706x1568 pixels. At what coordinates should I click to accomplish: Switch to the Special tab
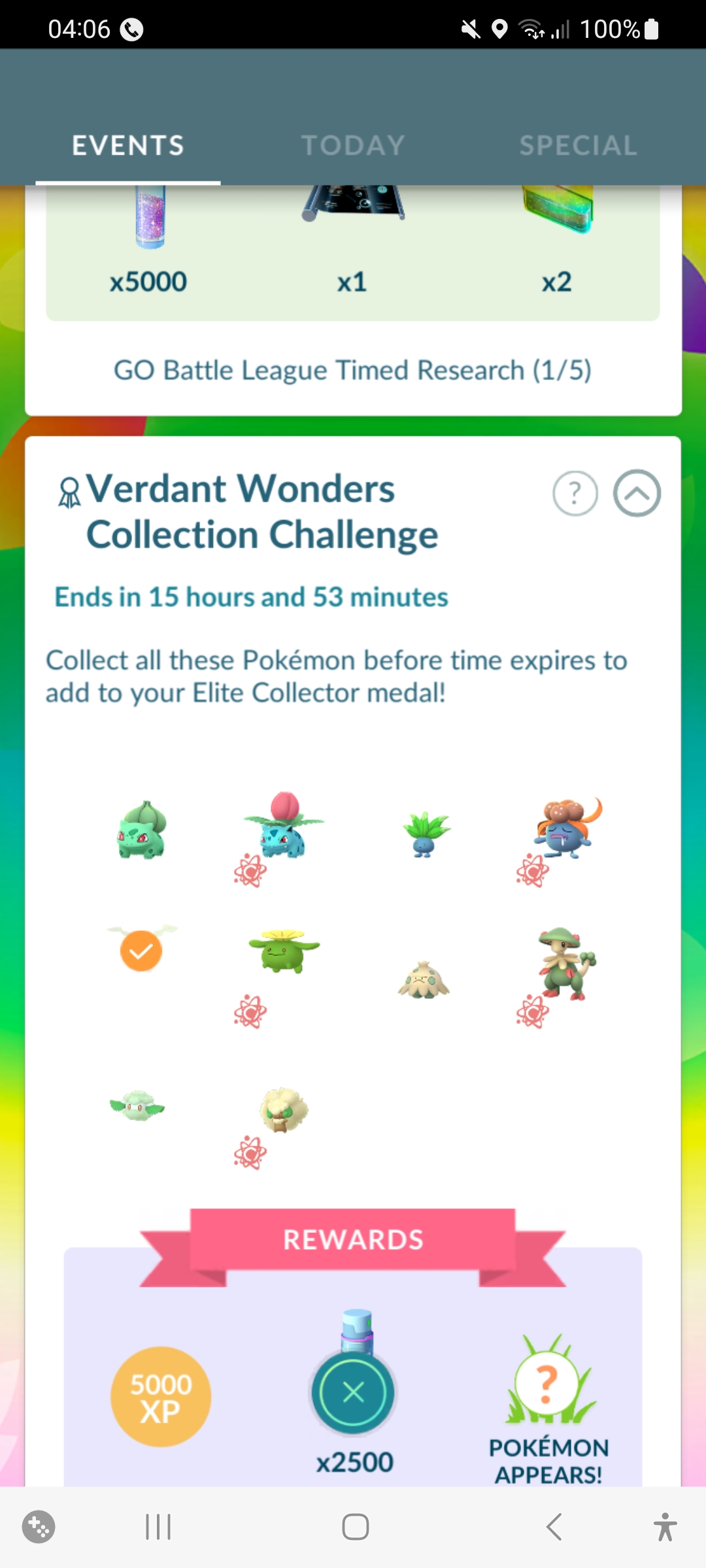(578, 145)
